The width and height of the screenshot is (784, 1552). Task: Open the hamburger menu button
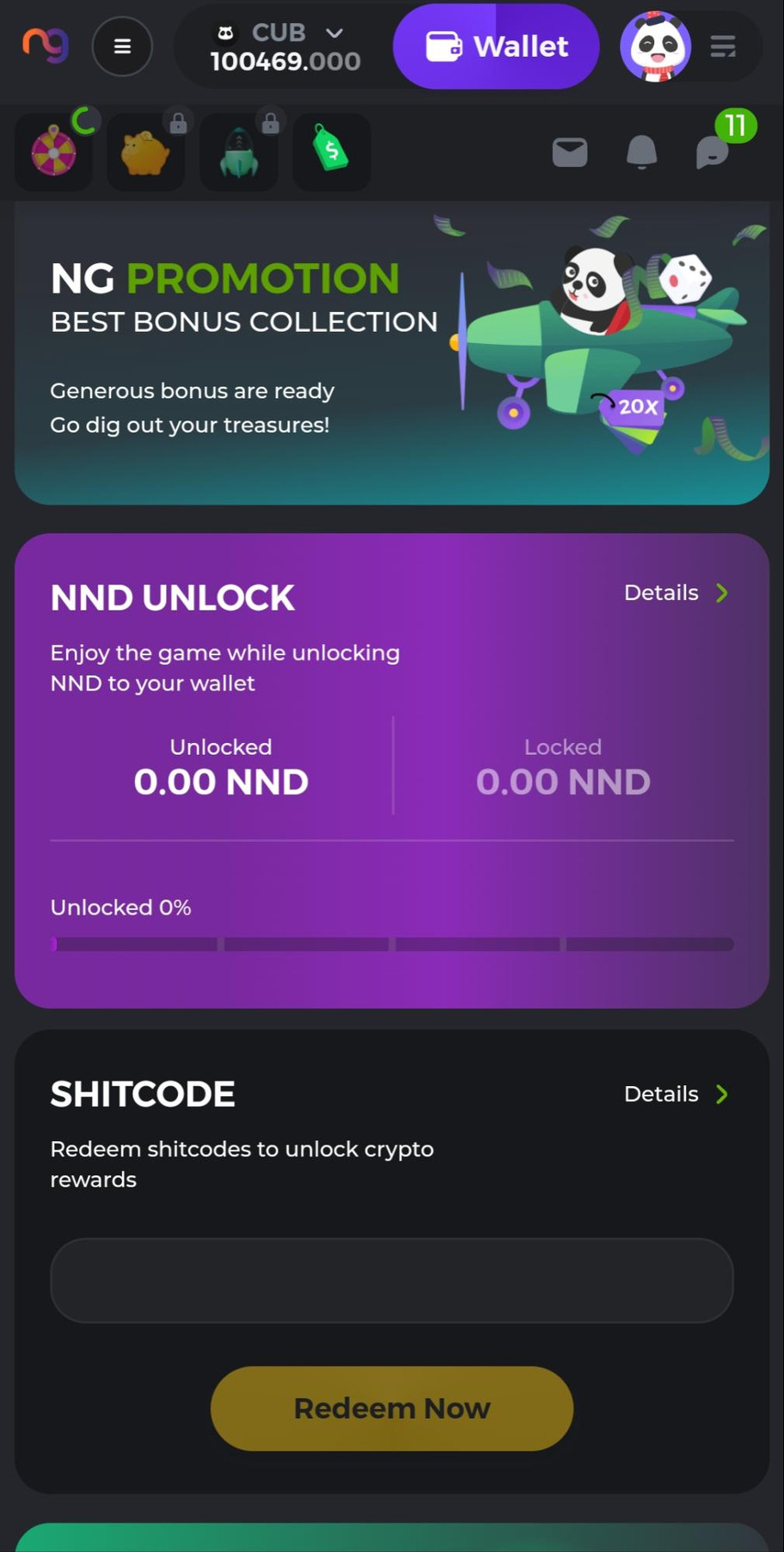(122, 46)
